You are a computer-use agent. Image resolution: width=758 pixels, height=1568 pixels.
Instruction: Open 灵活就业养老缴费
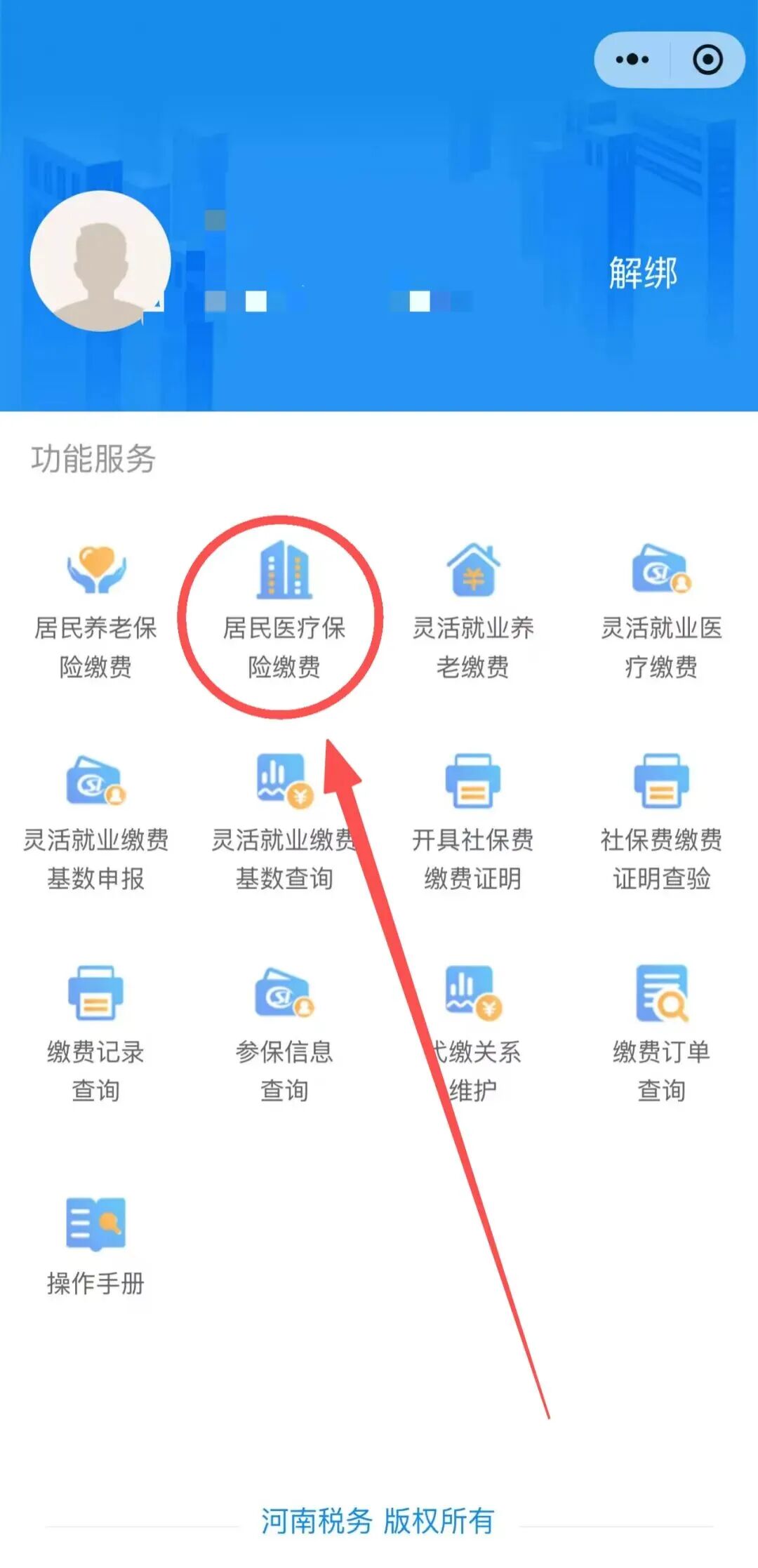point(473,611)
